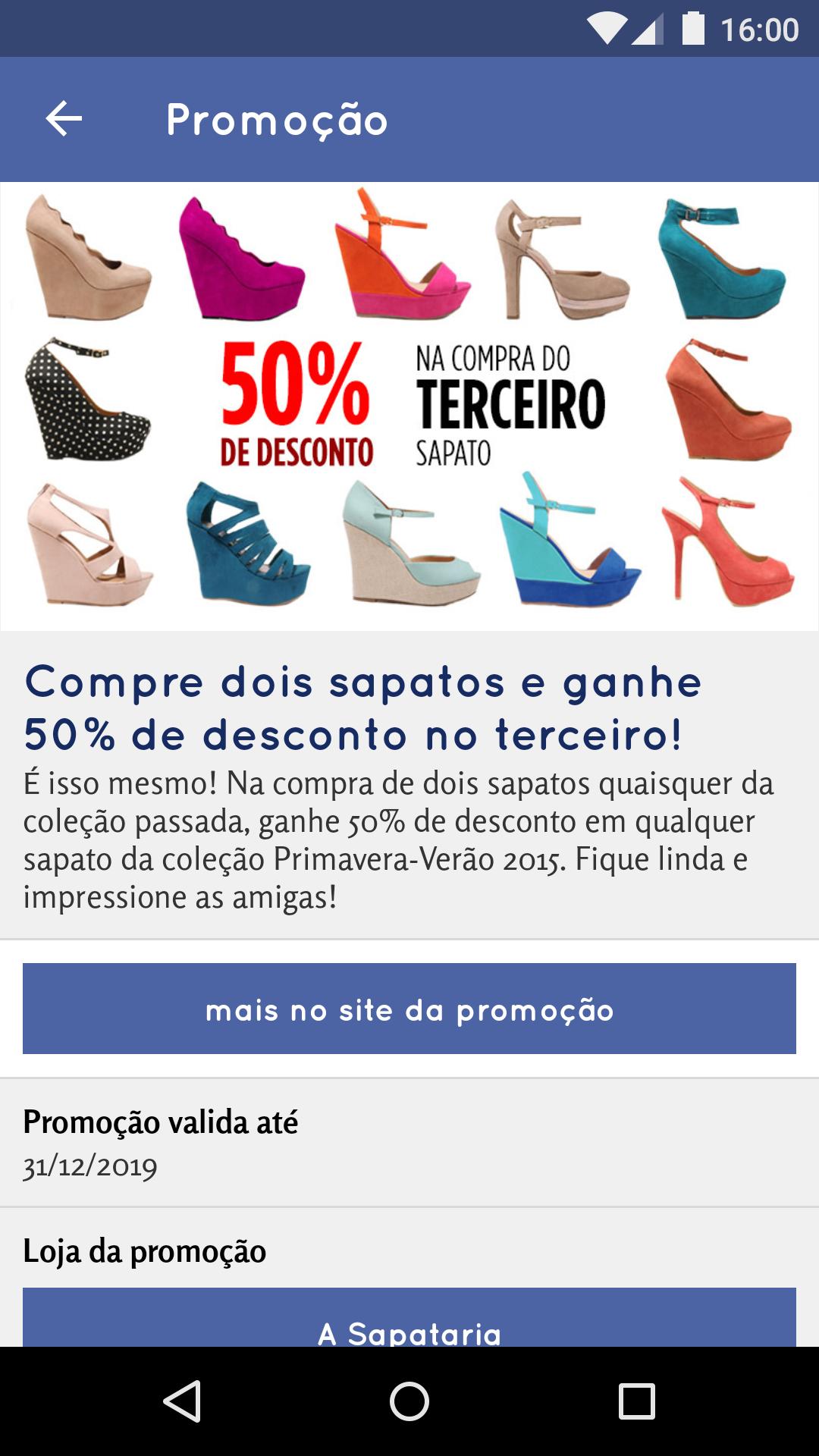Go back using the app bar arrow
Image resolution: width=819 pixels, height=1456 pixels.
click(64, 119)
